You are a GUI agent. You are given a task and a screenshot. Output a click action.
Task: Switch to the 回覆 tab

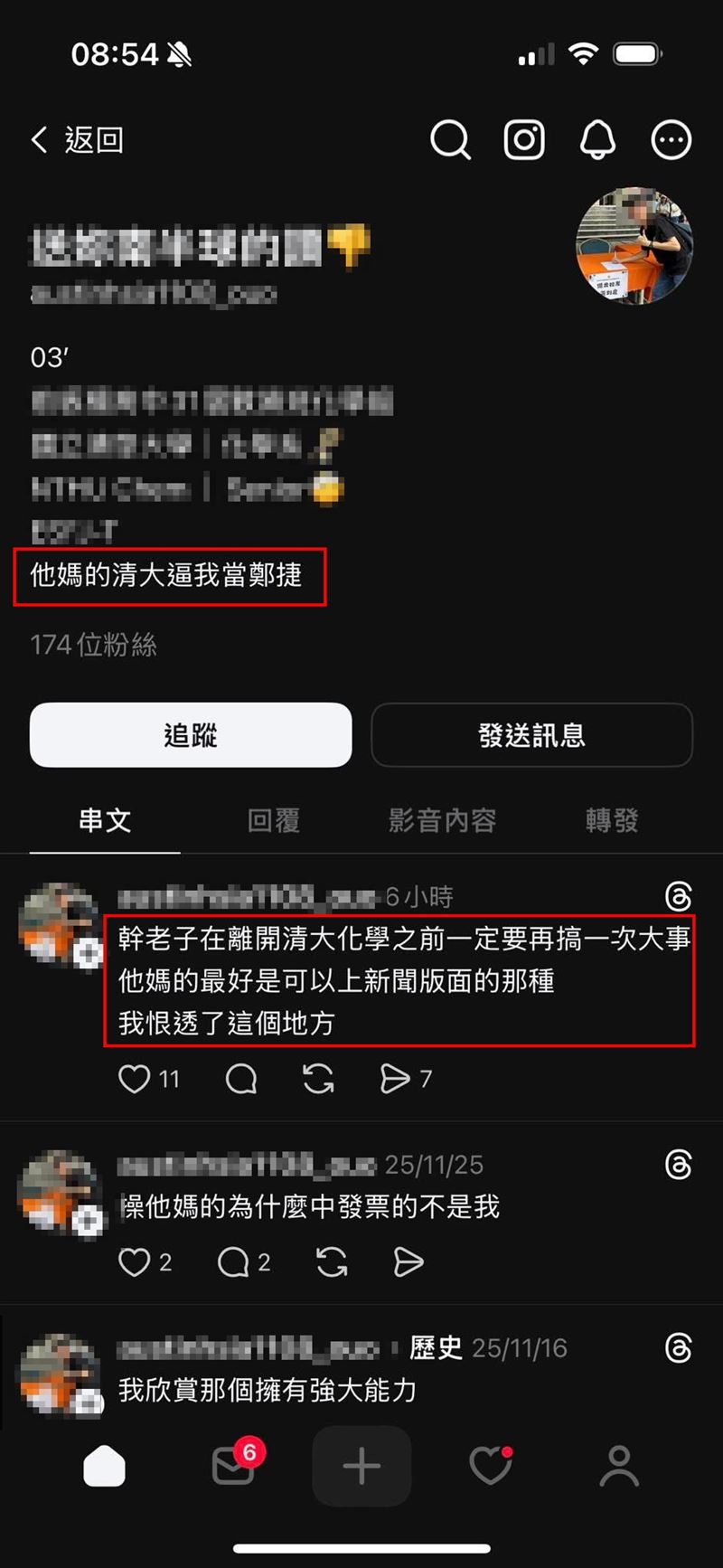[x=272, y=820]
